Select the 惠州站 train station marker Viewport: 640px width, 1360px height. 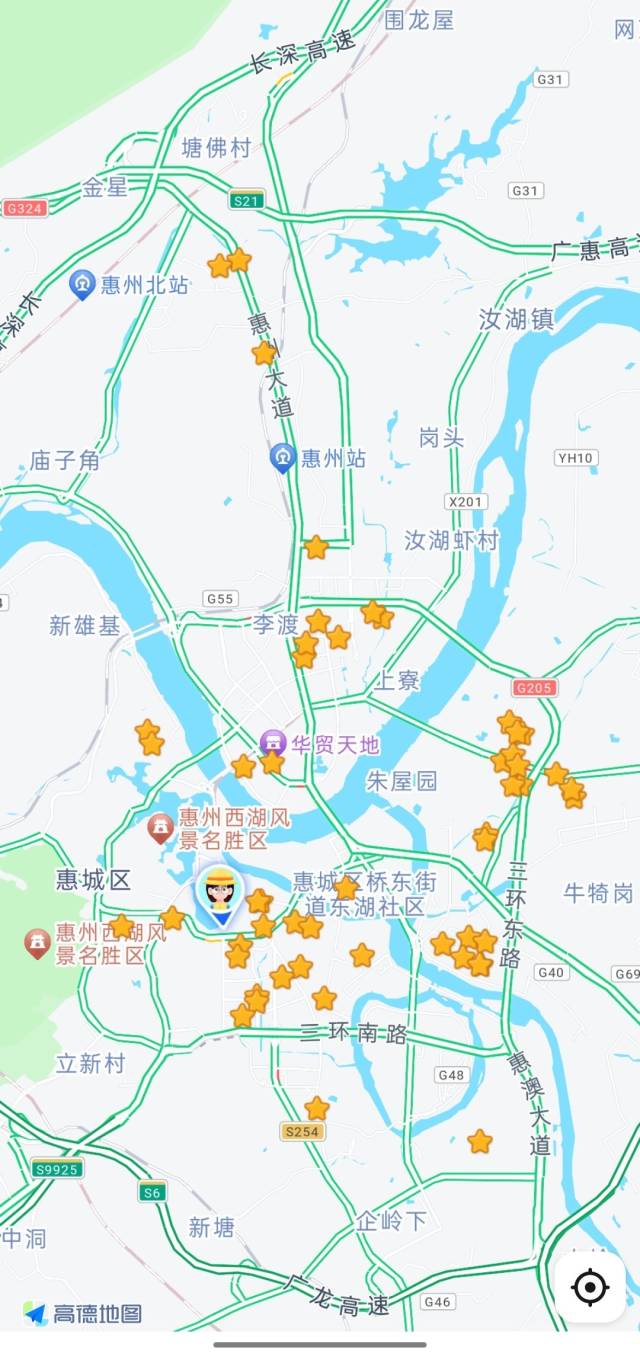[283, 458]
